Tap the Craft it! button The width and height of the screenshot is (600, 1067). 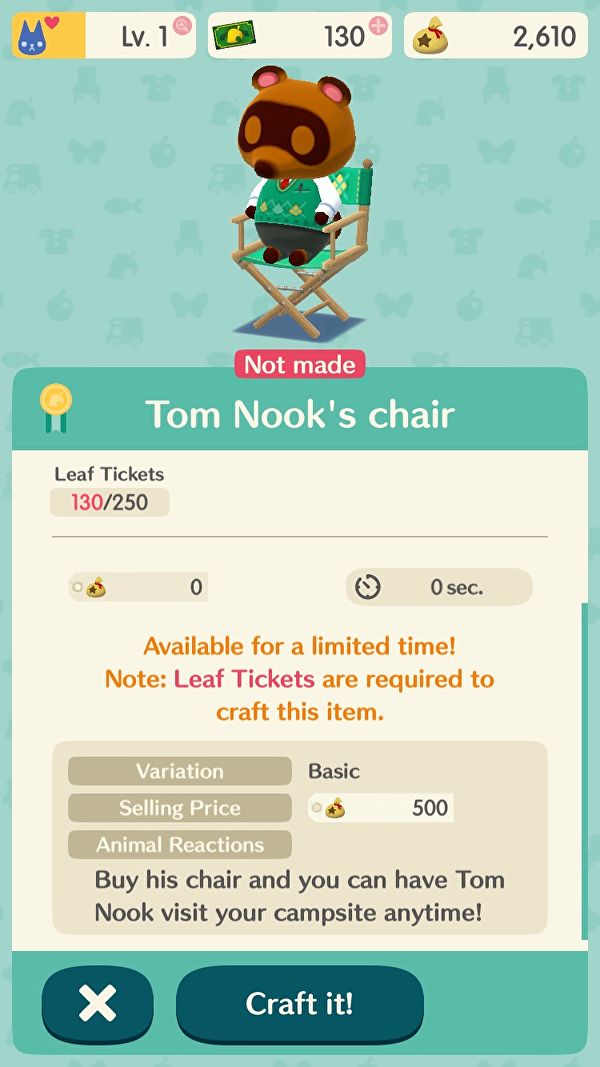coord(299,1003)
